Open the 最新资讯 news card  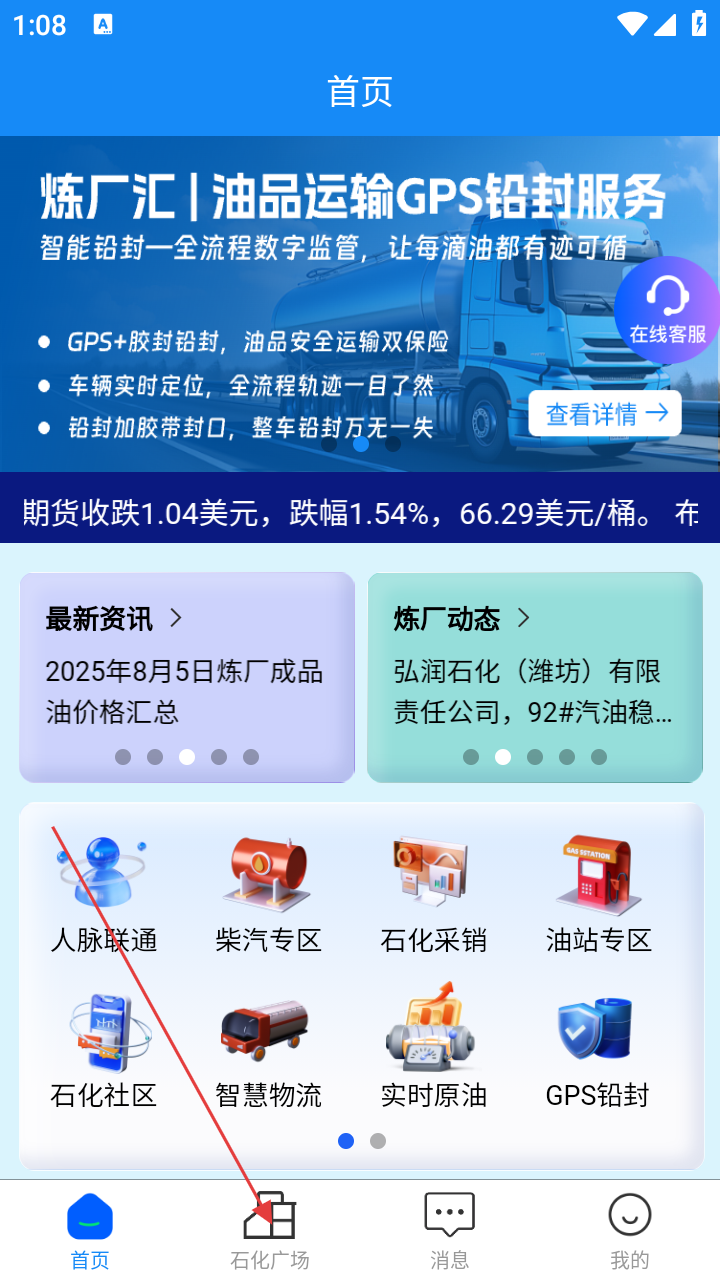186,676
